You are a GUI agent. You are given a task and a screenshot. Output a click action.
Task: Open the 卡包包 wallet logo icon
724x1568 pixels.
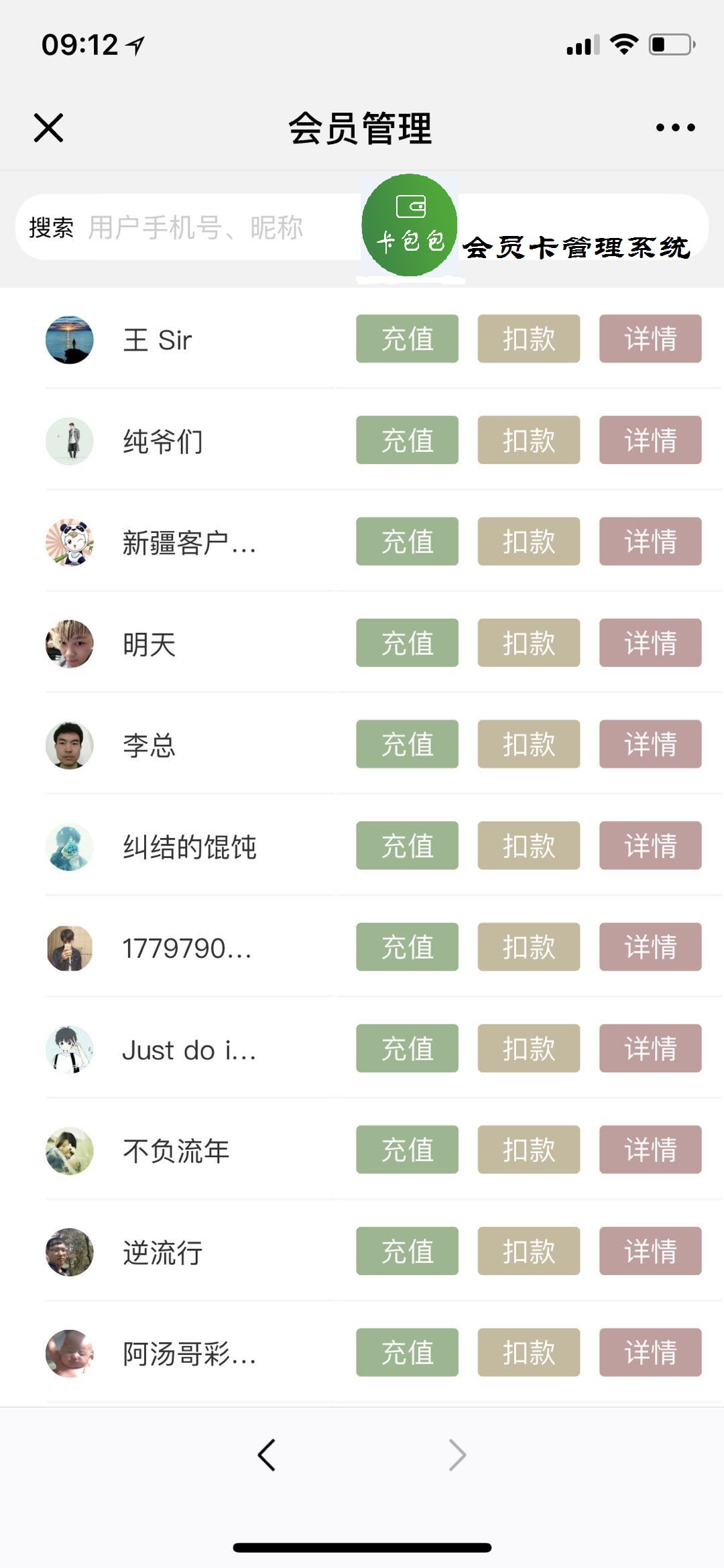coord(409,226)
